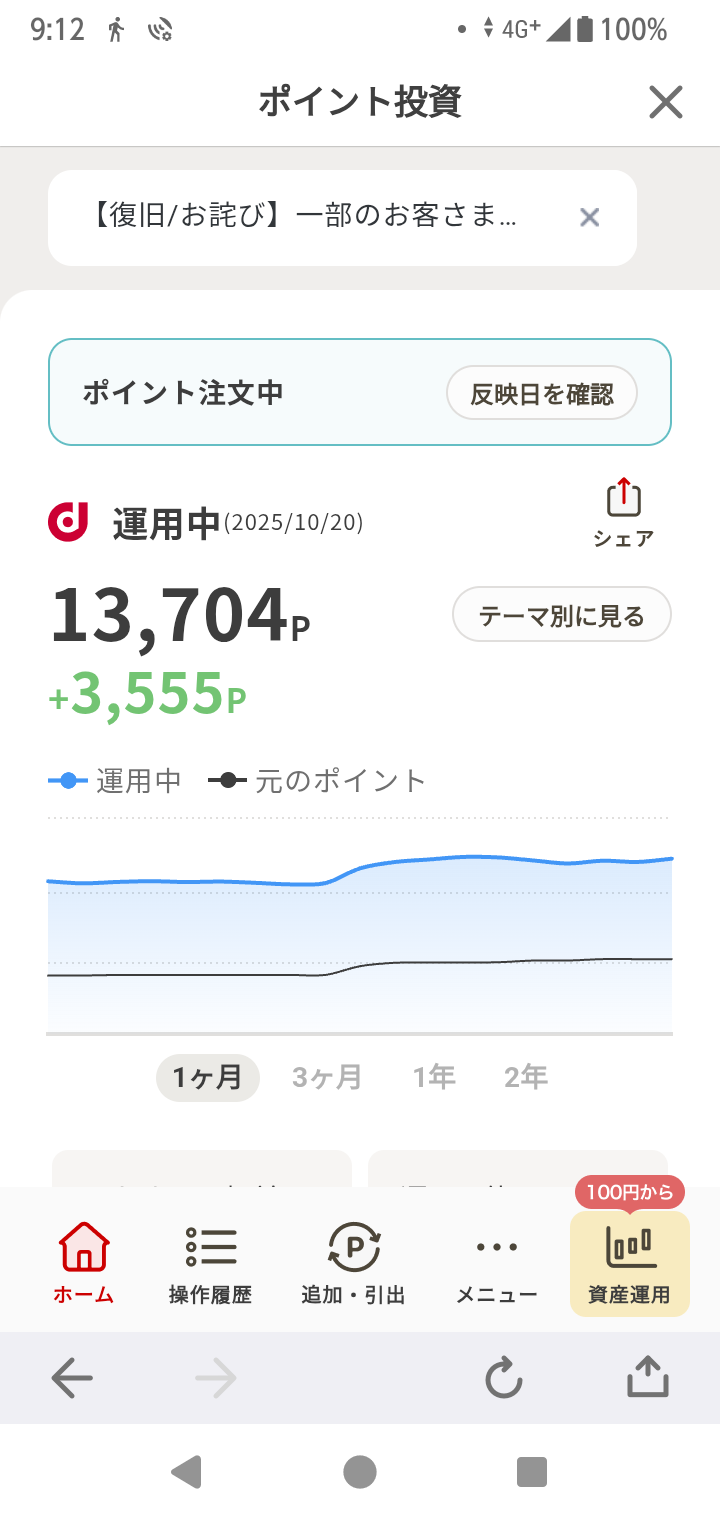
Task: Tap the 反映日を確認 button
Action: pos(542,393)
